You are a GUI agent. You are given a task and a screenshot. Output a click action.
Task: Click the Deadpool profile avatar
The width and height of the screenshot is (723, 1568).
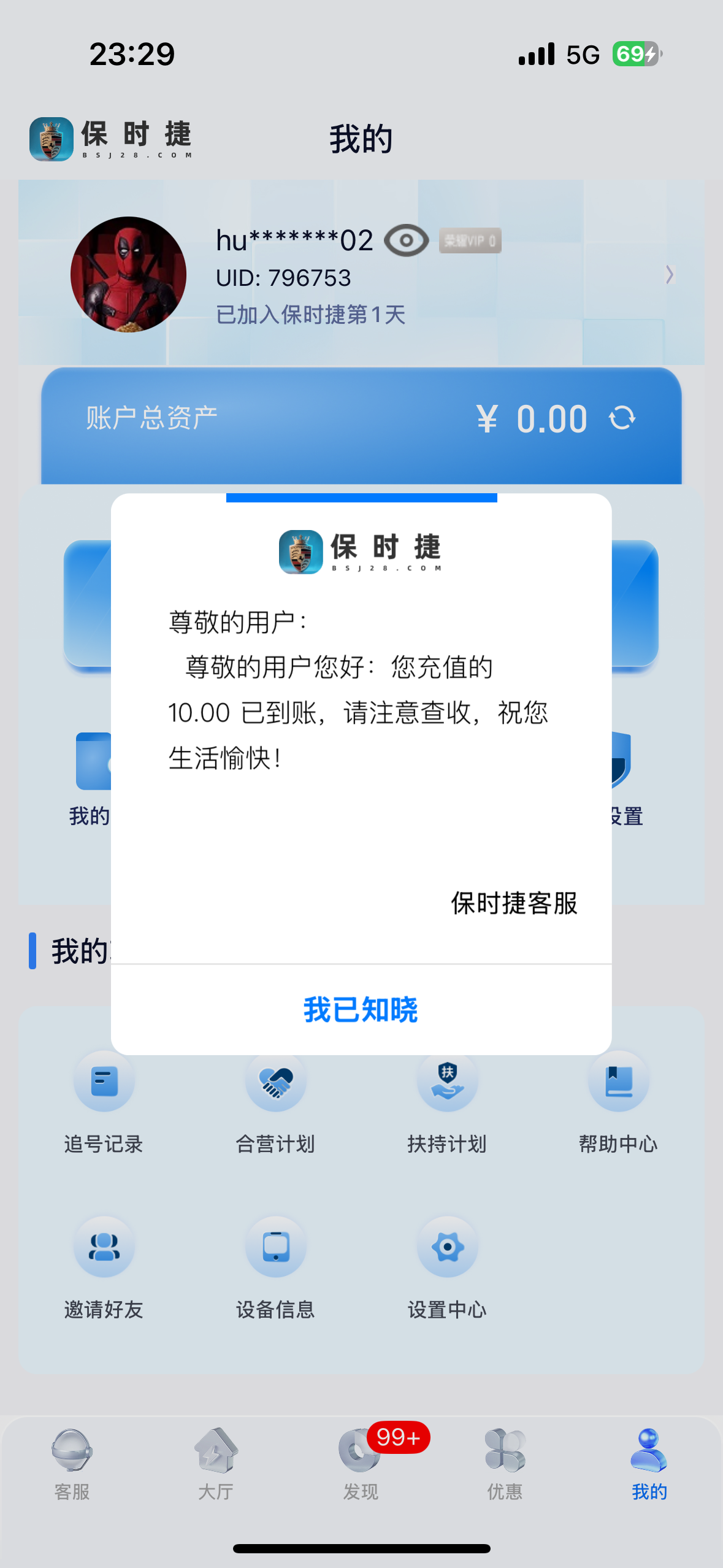click(x=128, y=275)
